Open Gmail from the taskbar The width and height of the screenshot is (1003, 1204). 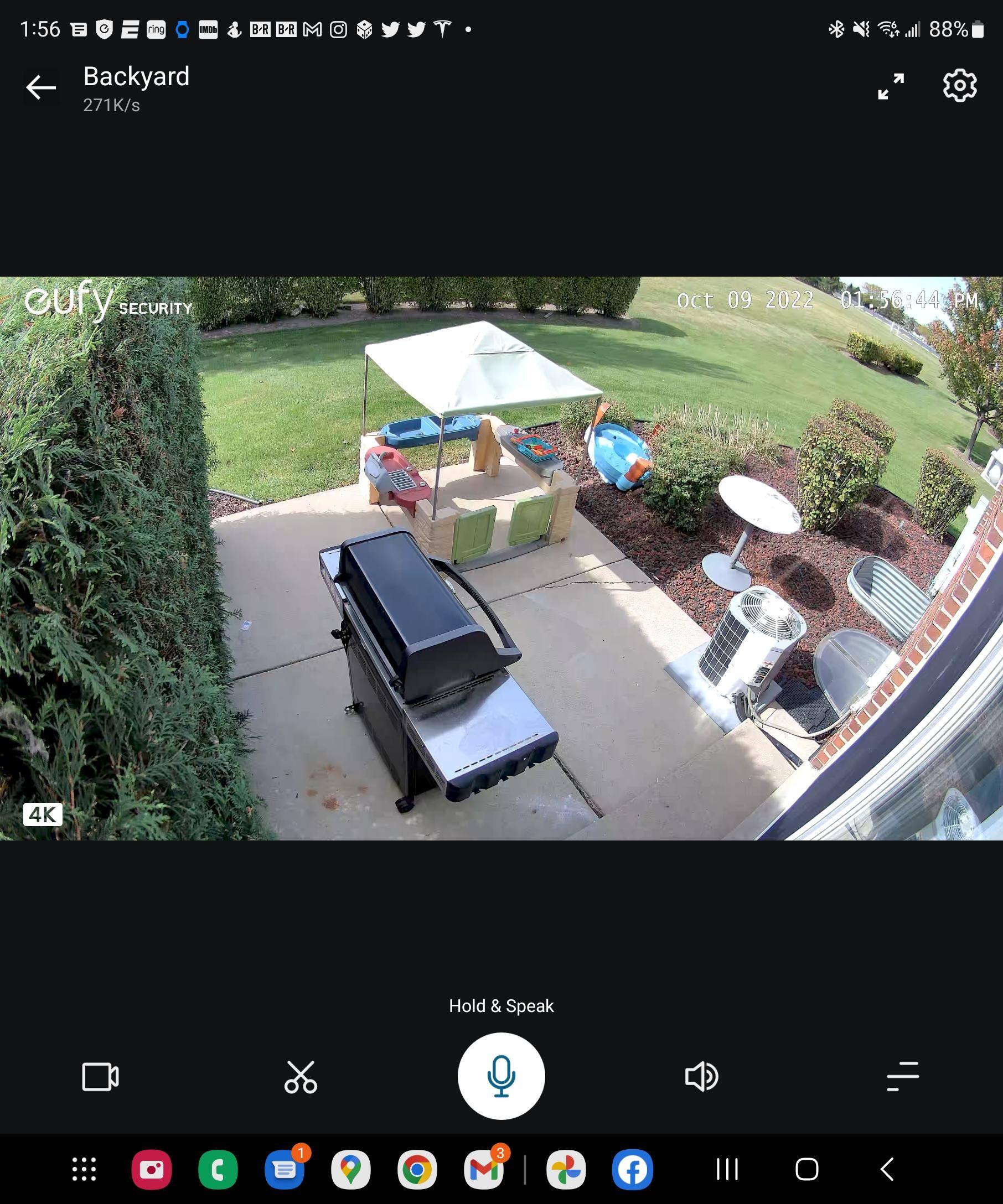483,1169
